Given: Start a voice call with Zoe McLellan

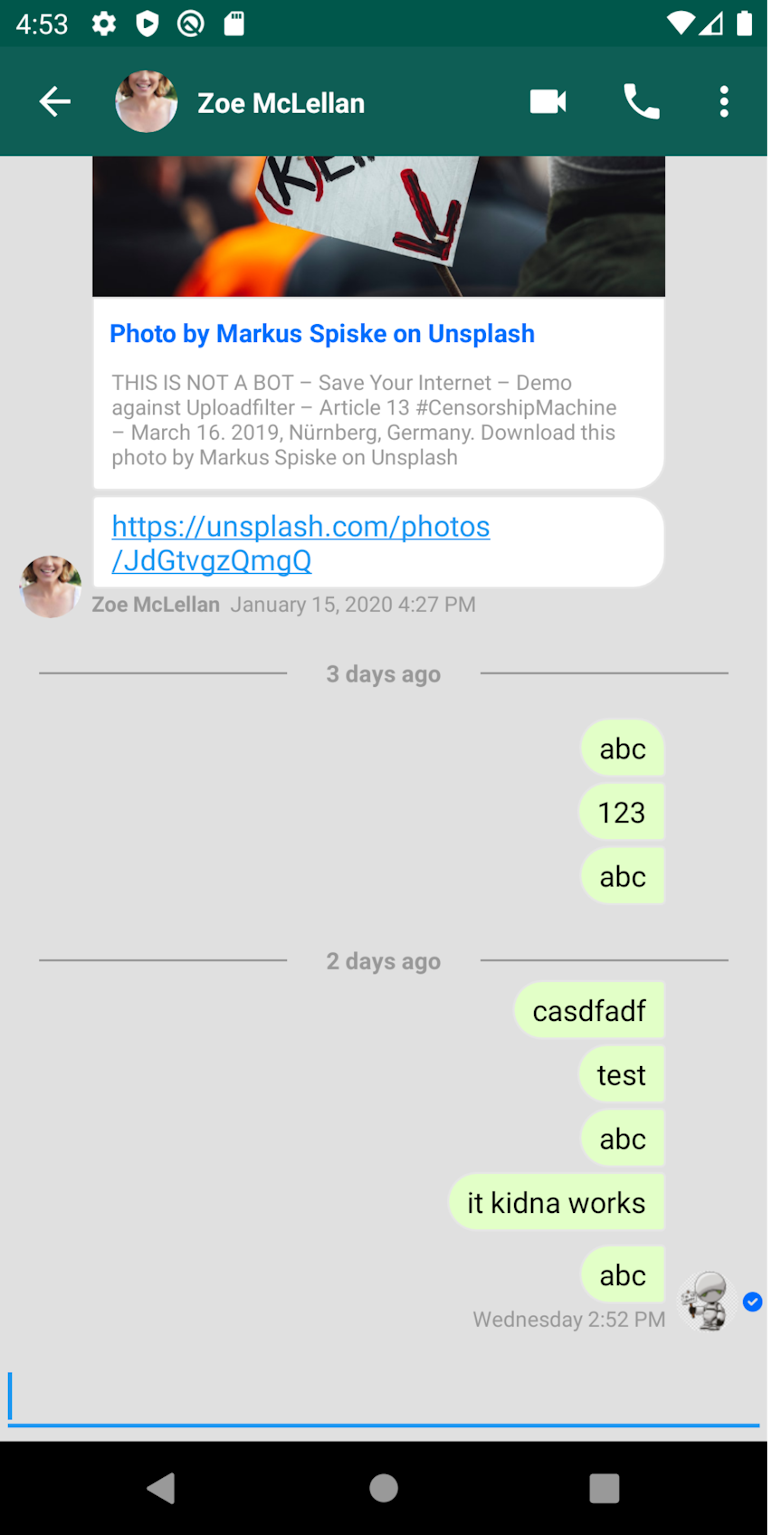Looking at the screenshot, I should [641, 101].
